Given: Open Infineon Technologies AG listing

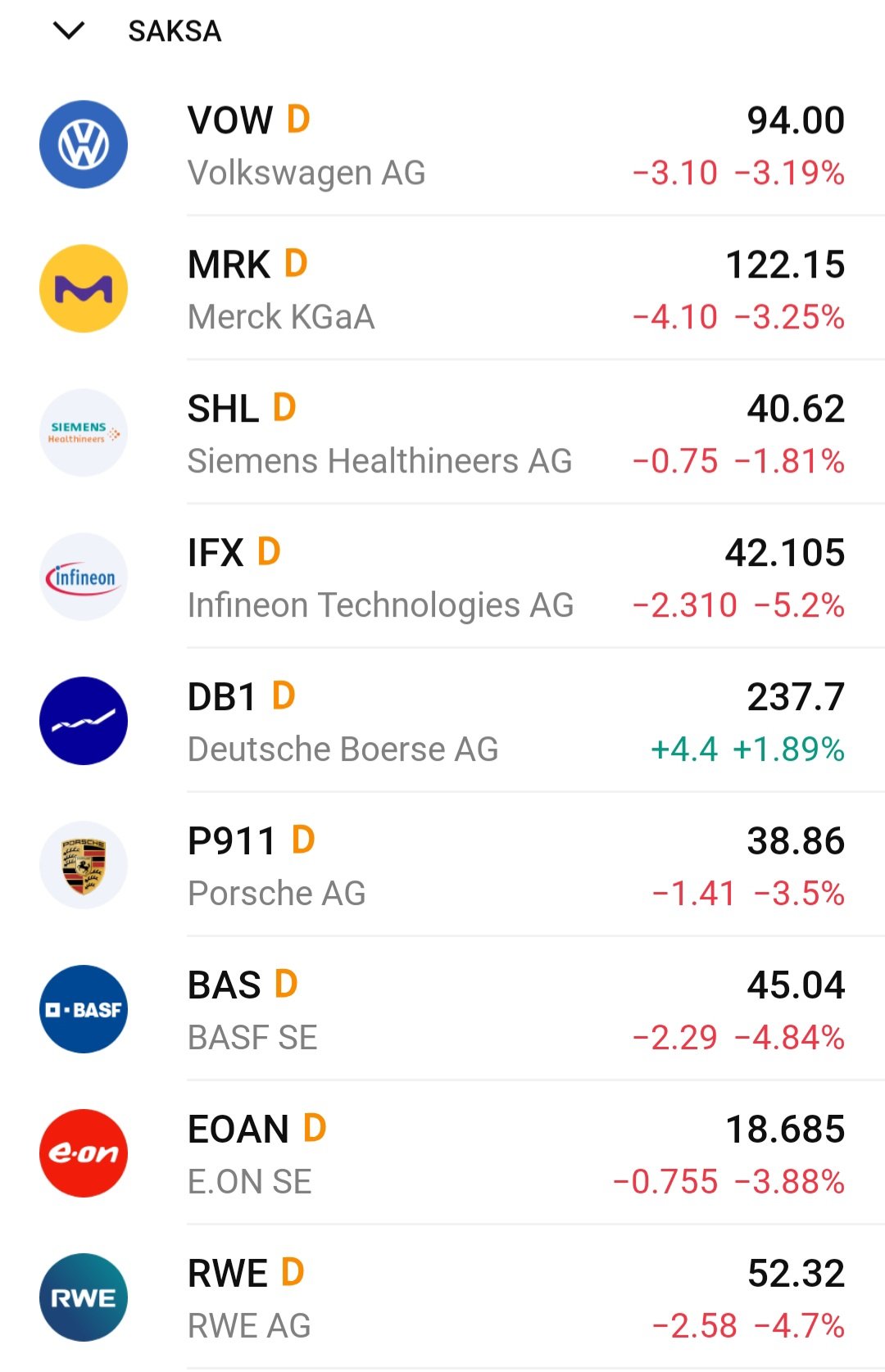Looking at the screenshot, I should (442, 577).
